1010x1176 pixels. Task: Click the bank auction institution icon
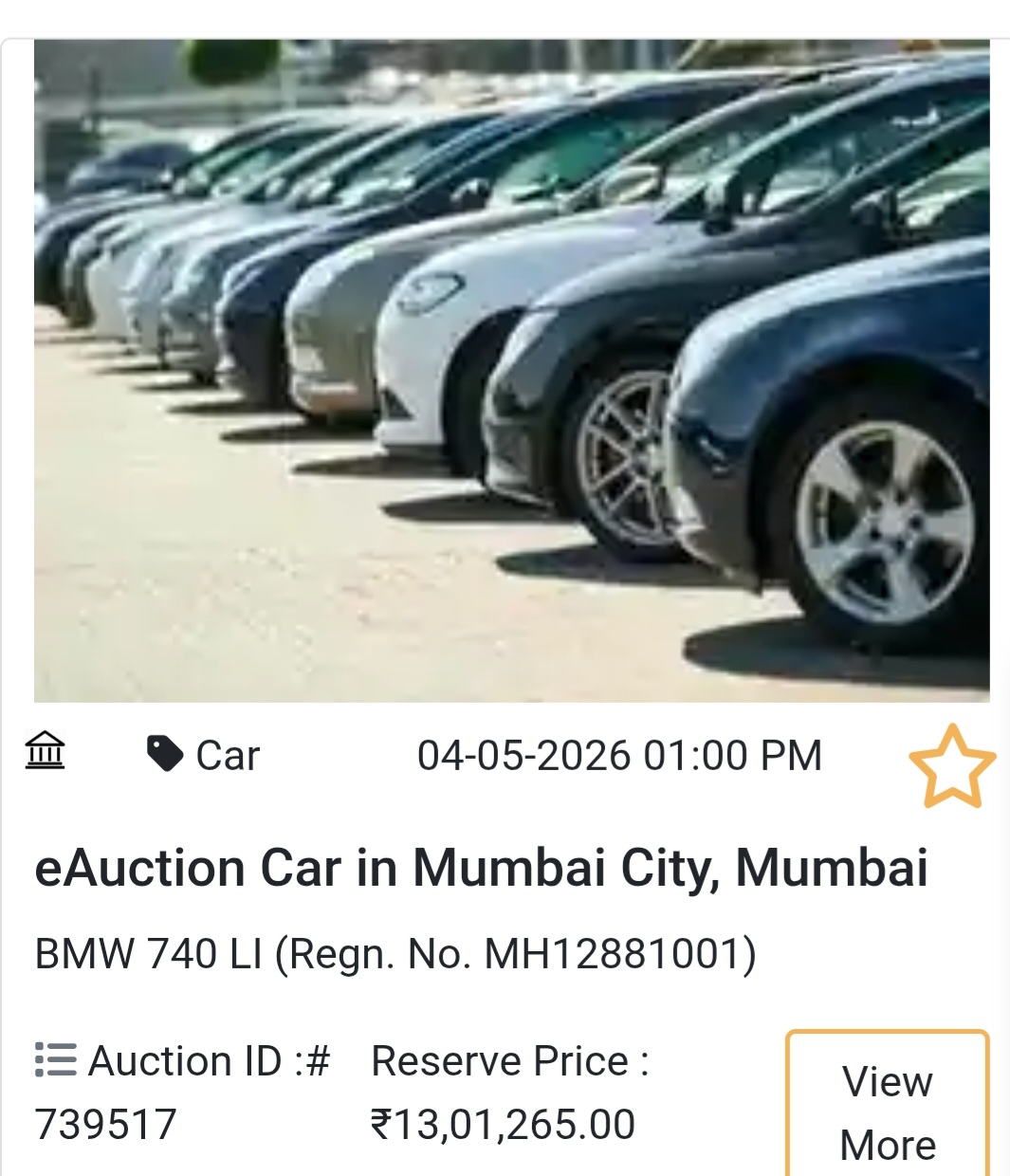[x=45, y=754]
